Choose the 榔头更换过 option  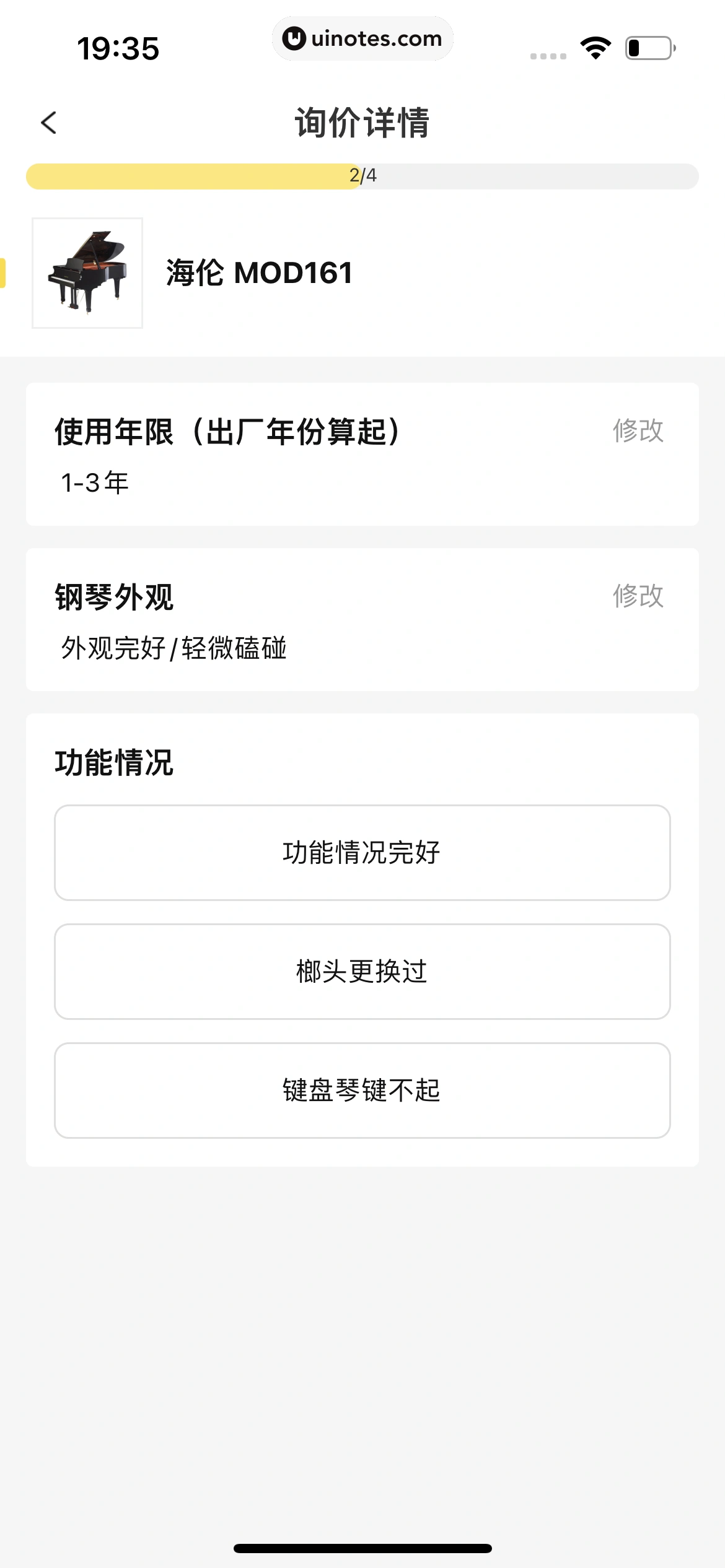click(x=362, y=972)
